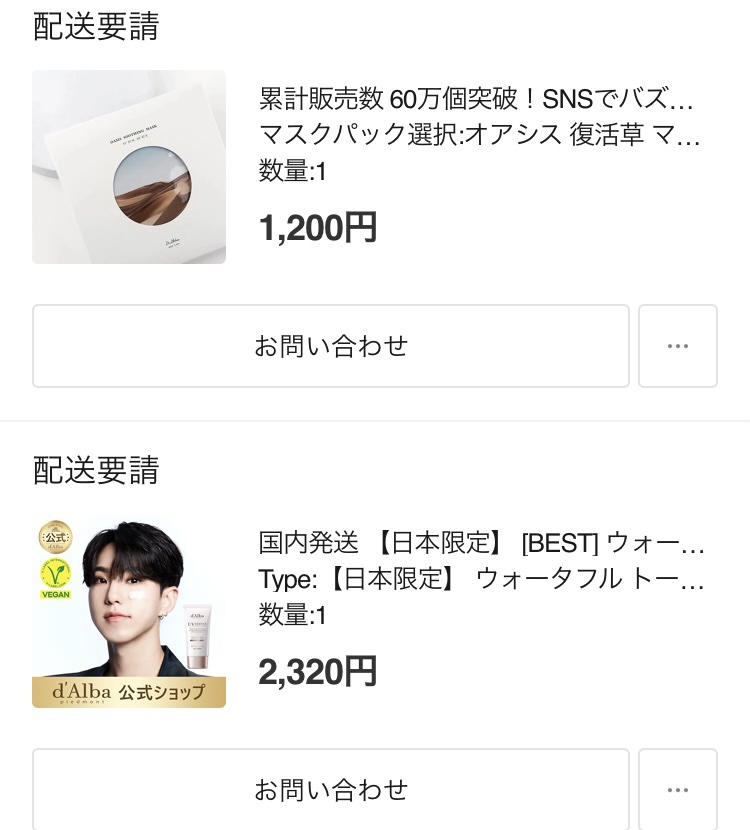Open the 国内発送【日本限定】product title

click(x=481, y=544)
